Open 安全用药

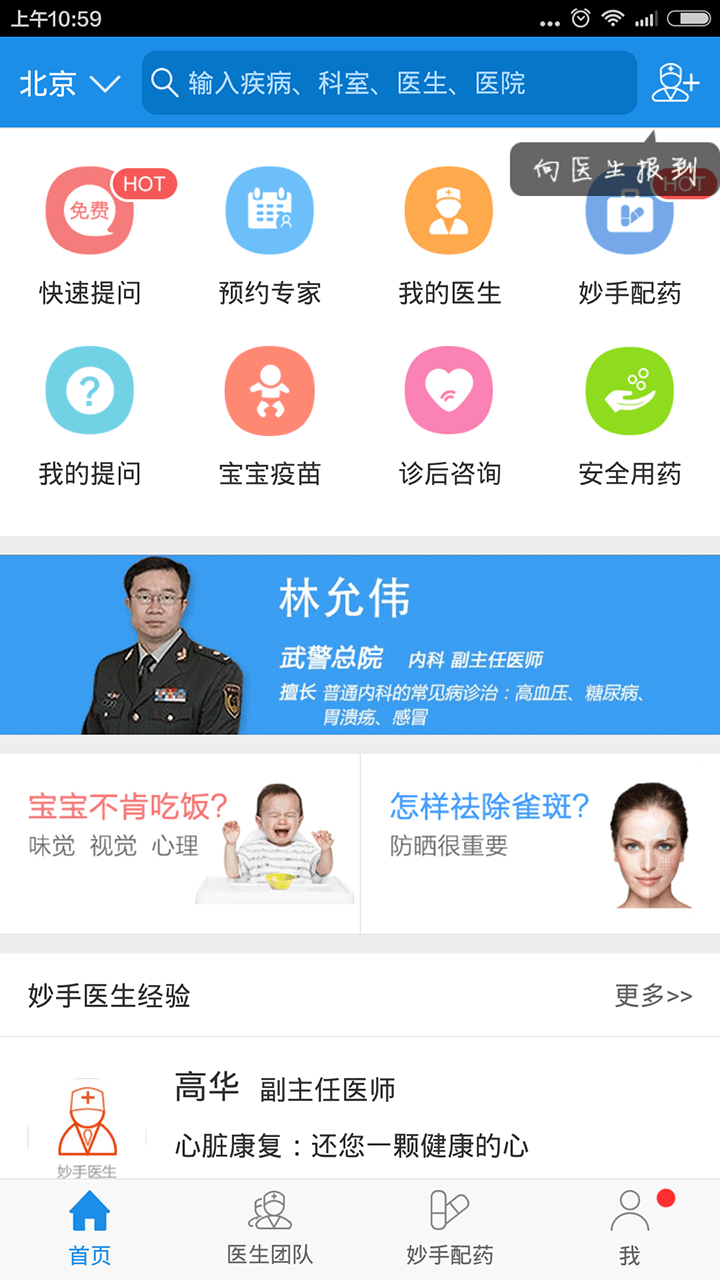click(x=630, y=416)
